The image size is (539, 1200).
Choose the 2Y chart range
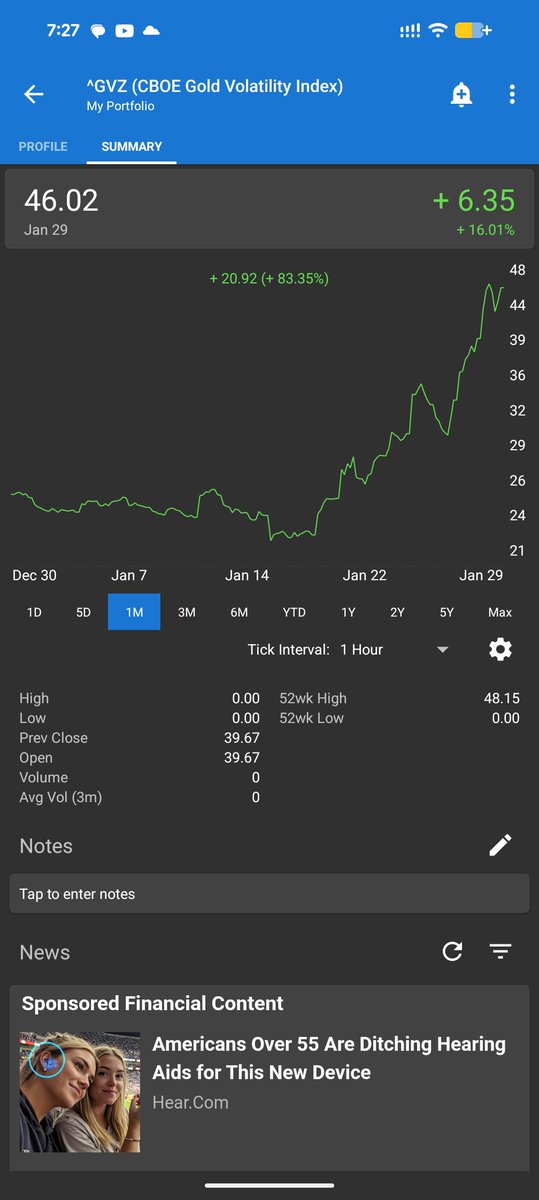point(398,612)
